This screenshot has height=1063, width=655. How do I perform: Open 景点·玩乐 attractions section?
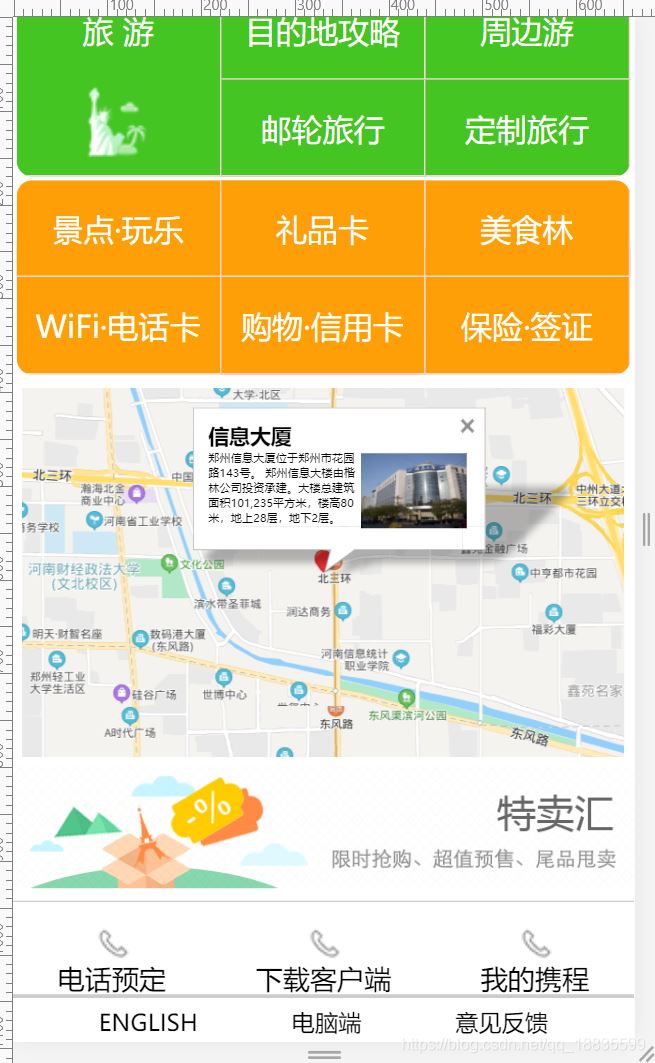coord(118,230)
